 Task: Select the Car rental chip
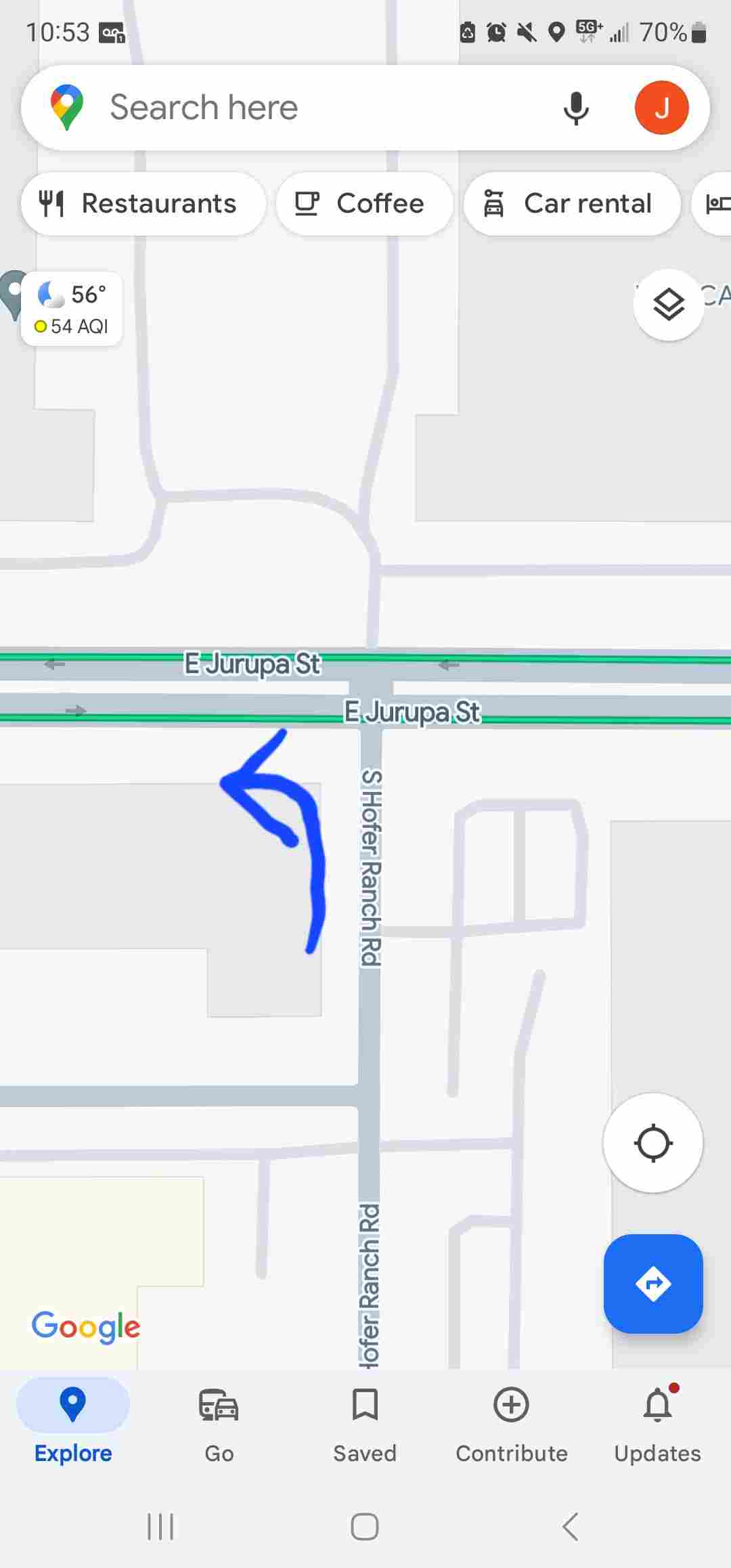tap(572, 204)
